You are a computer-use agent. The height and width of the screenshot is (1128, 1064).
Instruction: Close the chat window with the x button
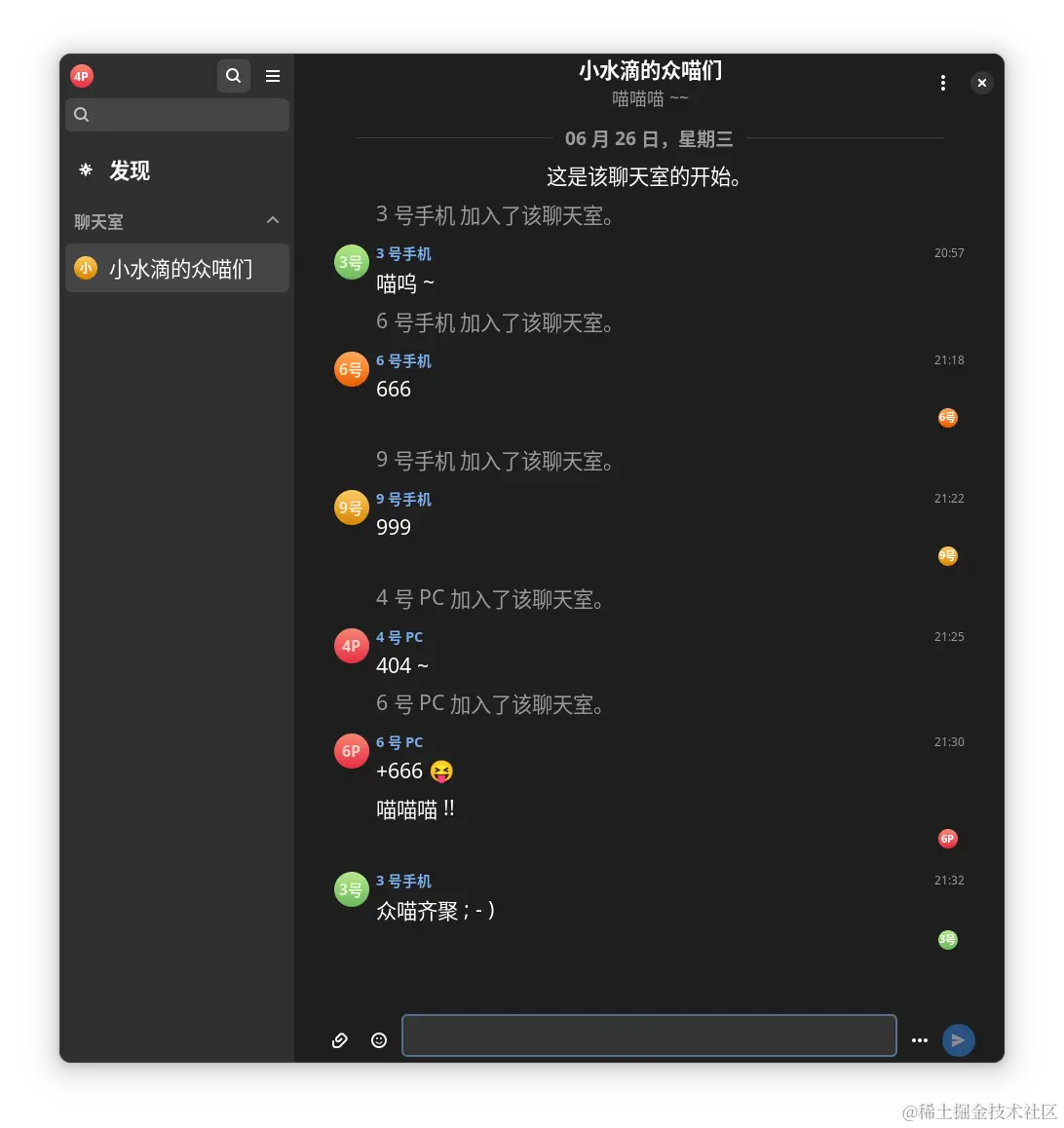(x=982, y=83)
